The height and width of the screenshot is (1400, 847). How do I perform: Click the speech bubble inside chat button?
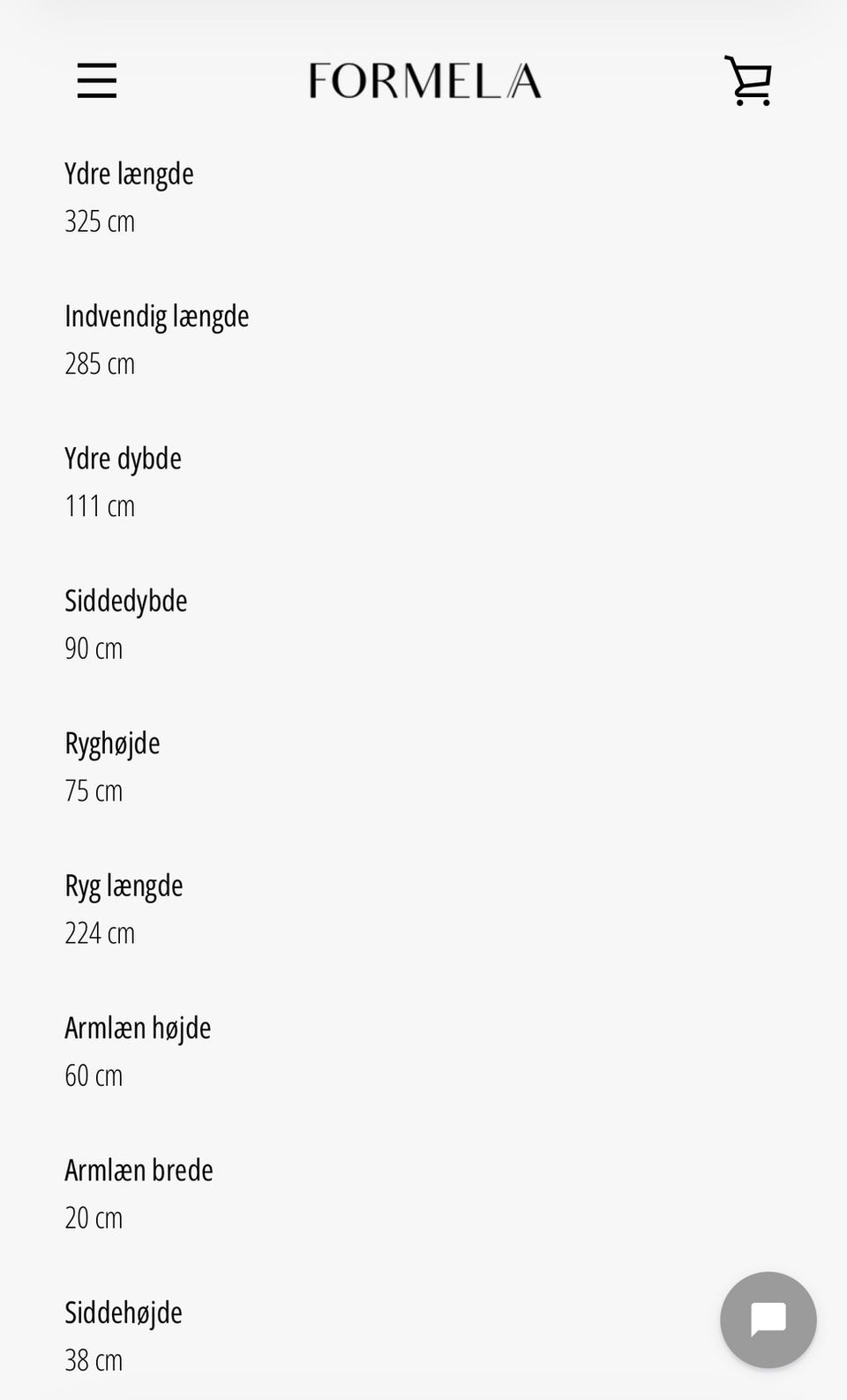tap(768, 1320)
